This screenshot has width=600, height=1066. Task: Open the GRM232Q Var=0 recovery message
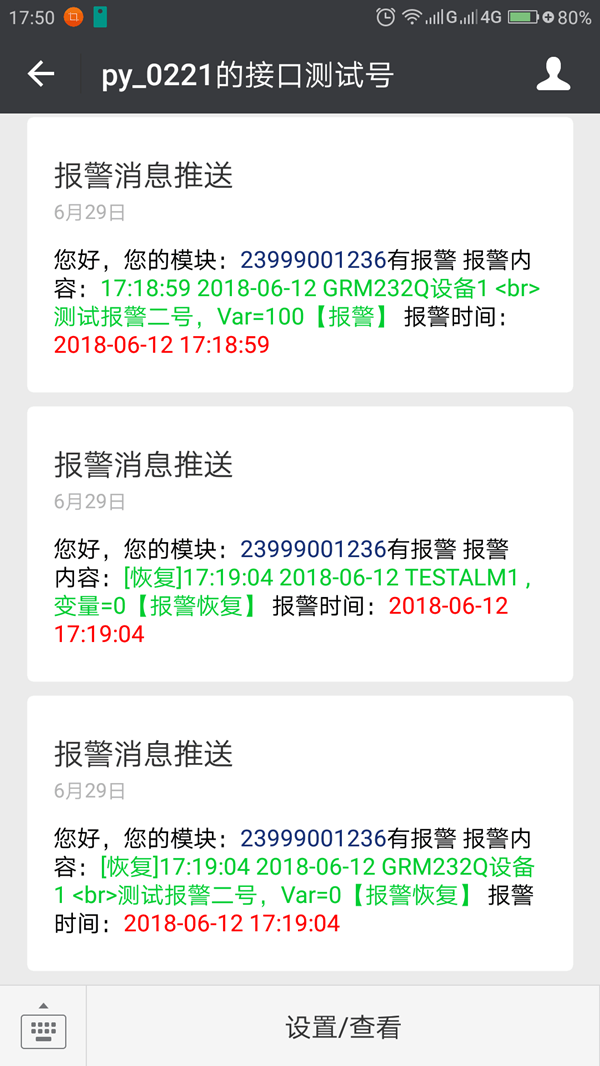(300, 833)
